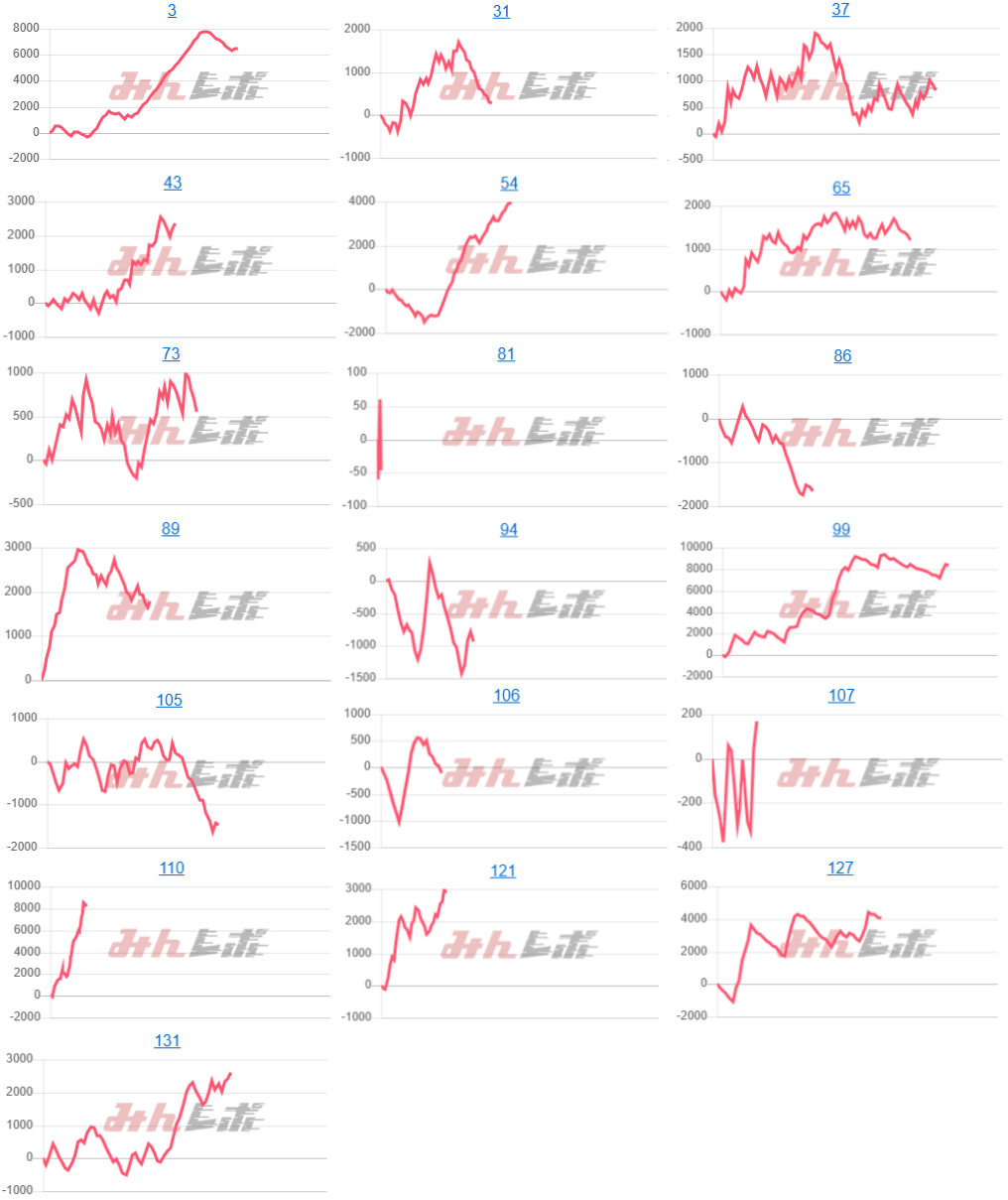Tap the link numbered 65
The image size is (1008, 1200).
coord(841,188)
